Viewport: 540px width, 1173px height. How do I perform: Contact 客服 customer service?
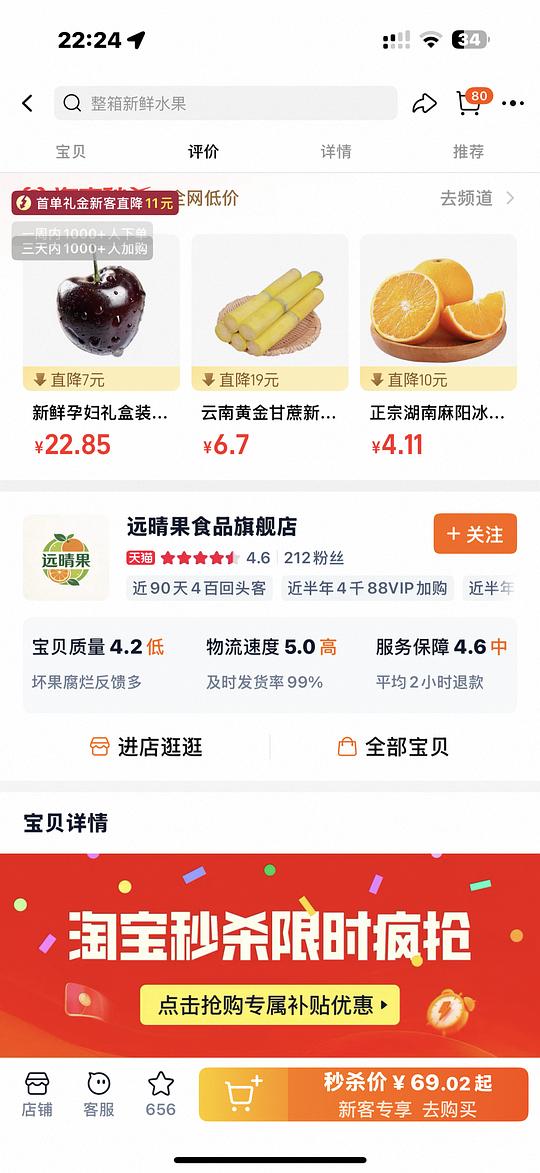[99, 1094]
